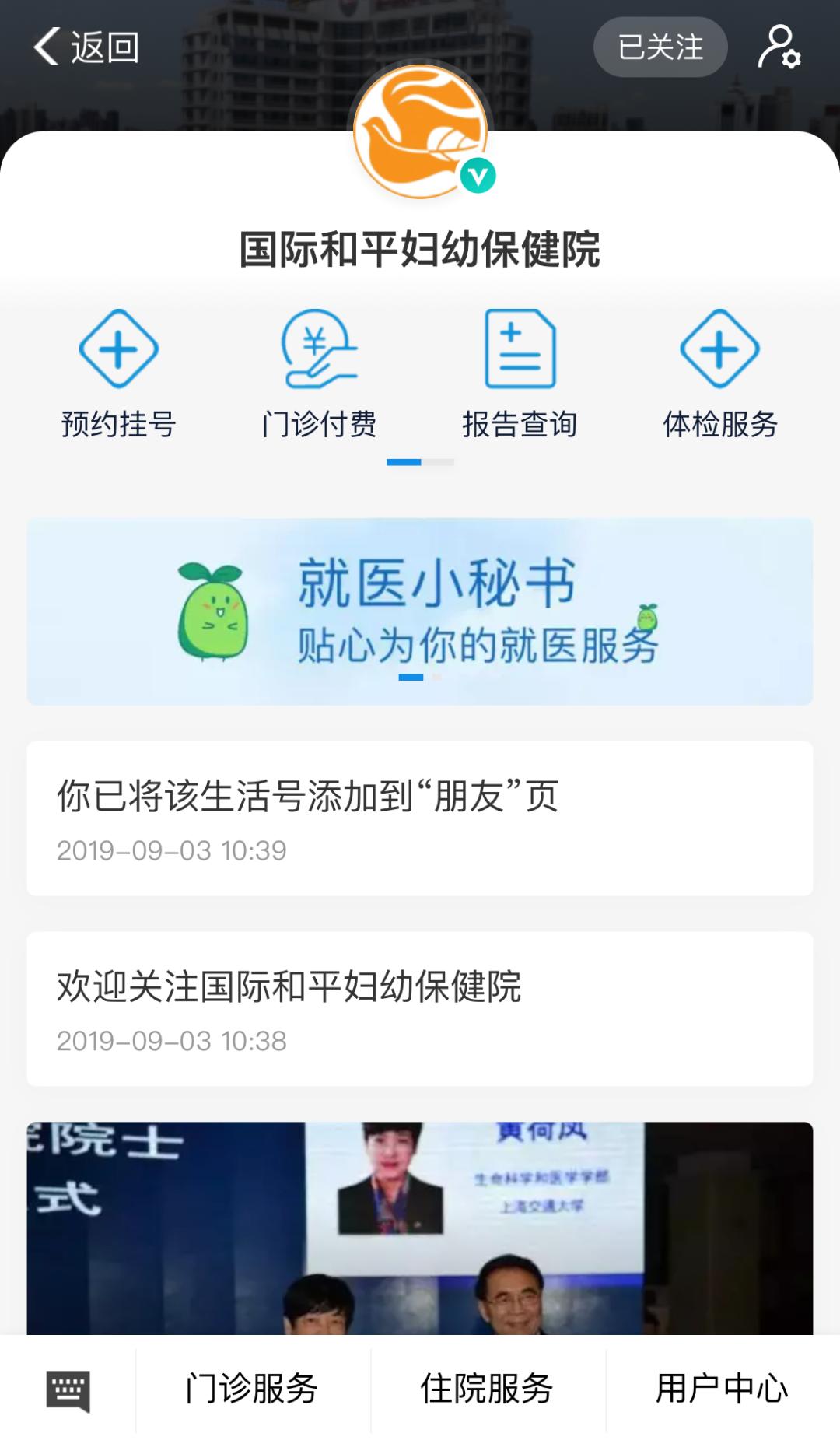Open the 门诊服务 menu

pyautogui.click(x=253, y=1390)
